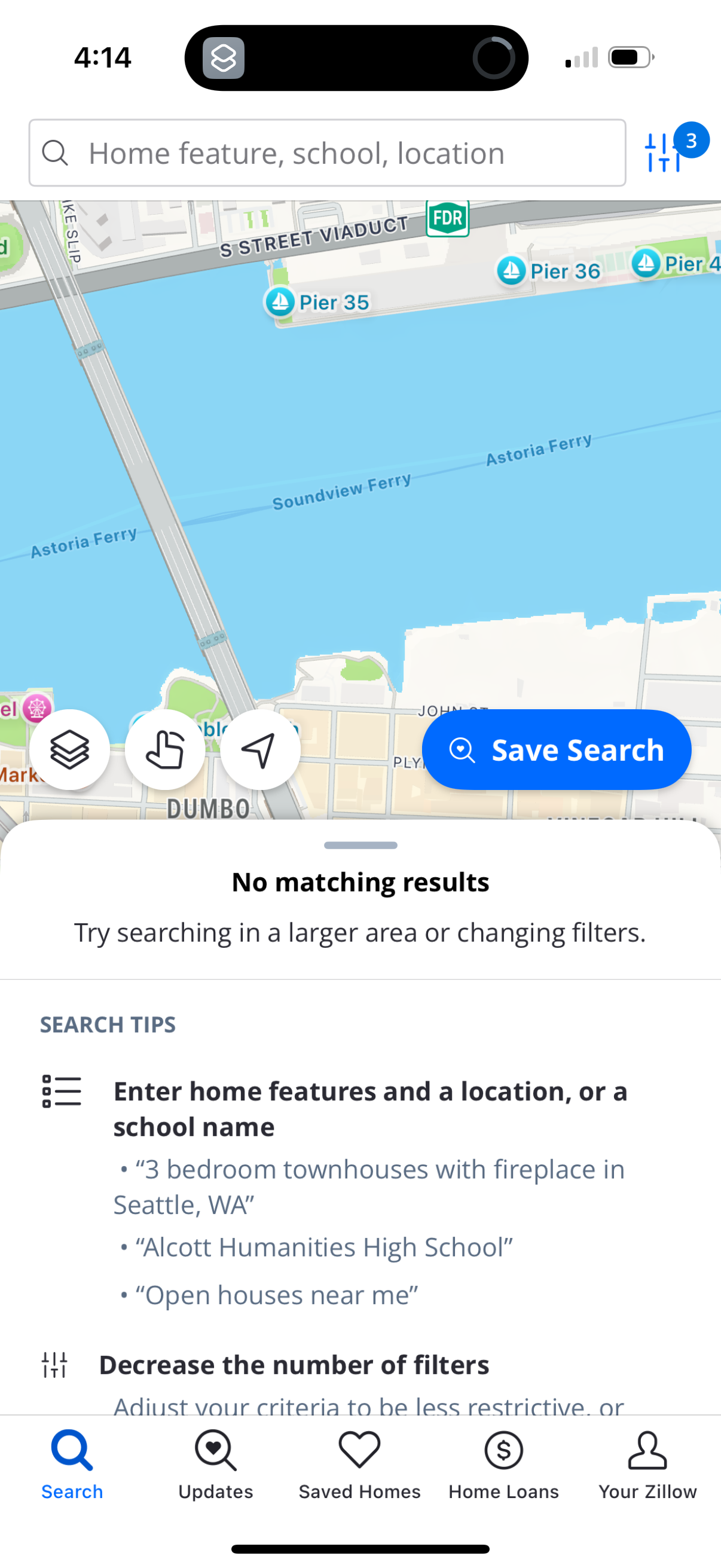Select the Pier 36 ferry marker
The height and width of the screenshot is (1568, 721).
pos(512,270)
